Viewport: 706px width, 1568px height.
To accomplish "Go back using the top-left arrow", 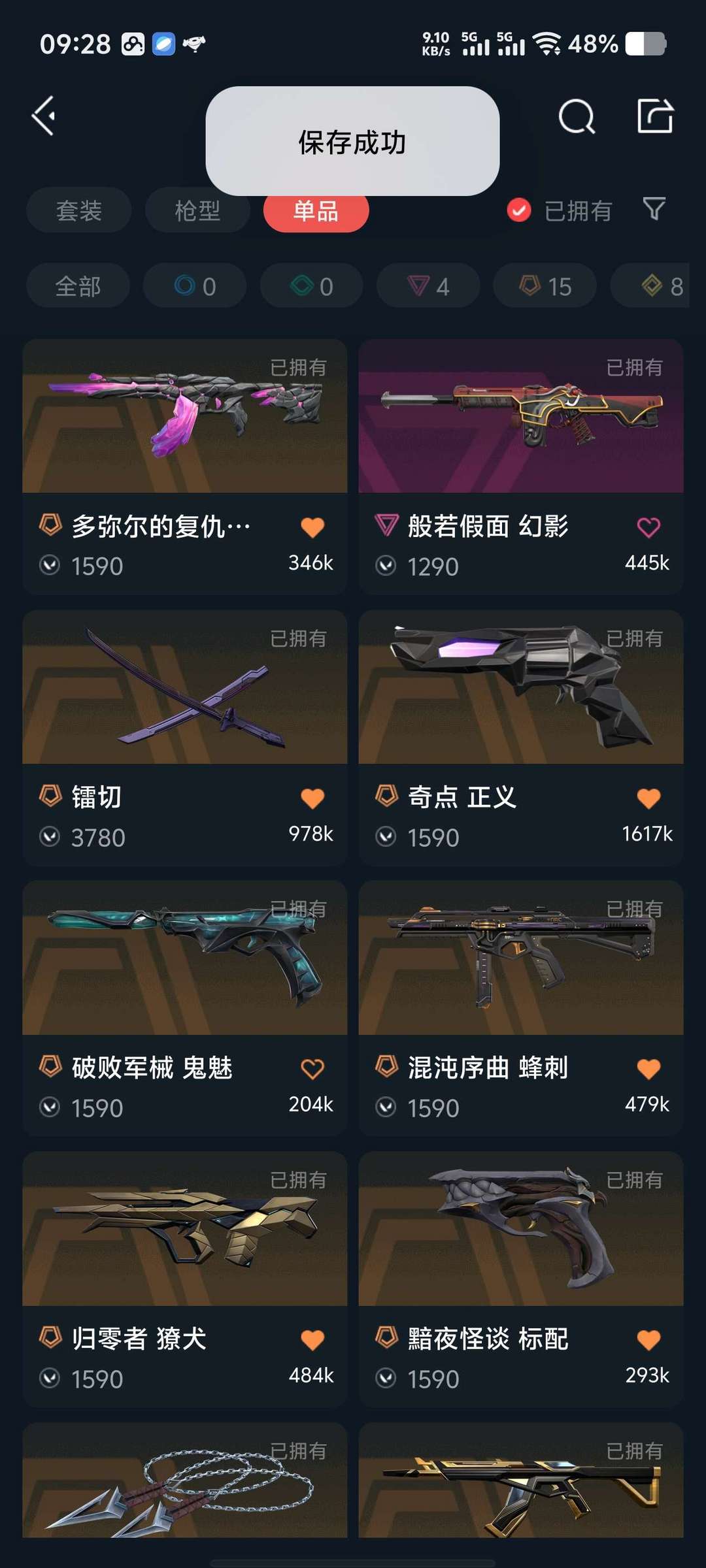I will pyautogui.click(x=44, y=117).
